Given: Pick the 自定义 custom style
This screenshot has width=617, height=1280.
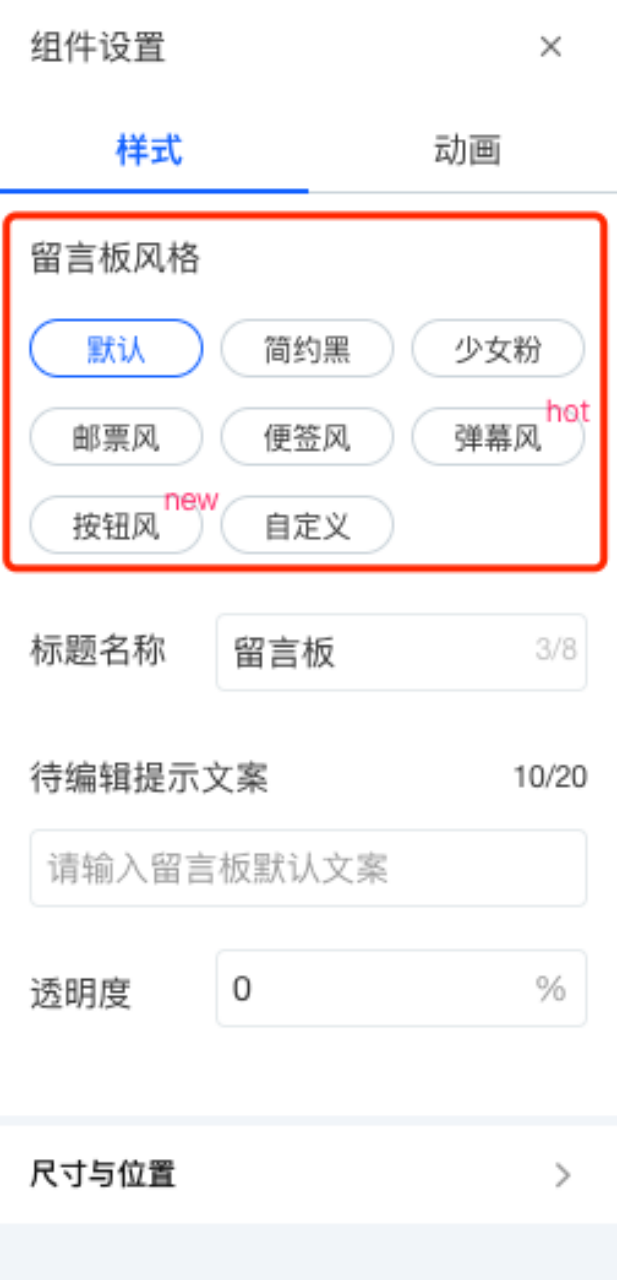Looking at the screenshot, I should (x=307, y=525).
